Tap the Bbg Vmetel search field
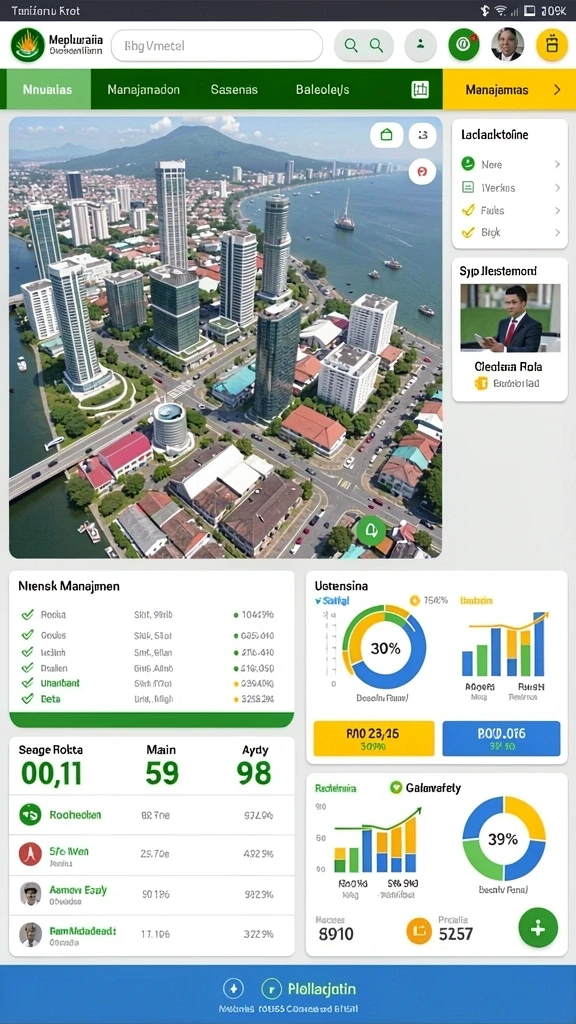The width and height of the screenshot is (576, 1024). (217, 46)
